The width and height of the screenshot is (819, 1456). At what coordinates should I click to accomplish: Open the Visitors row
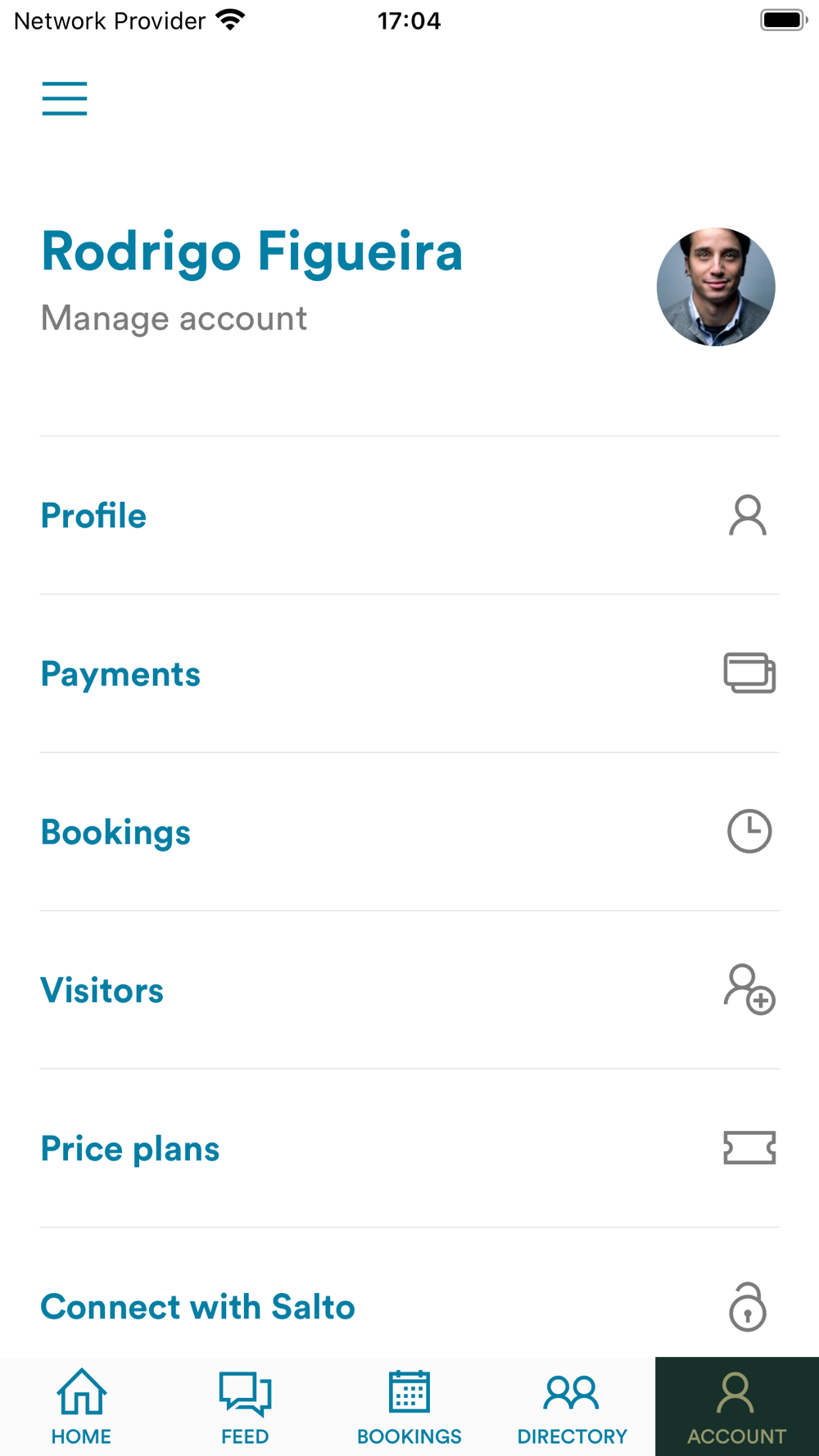coord(409,990)
